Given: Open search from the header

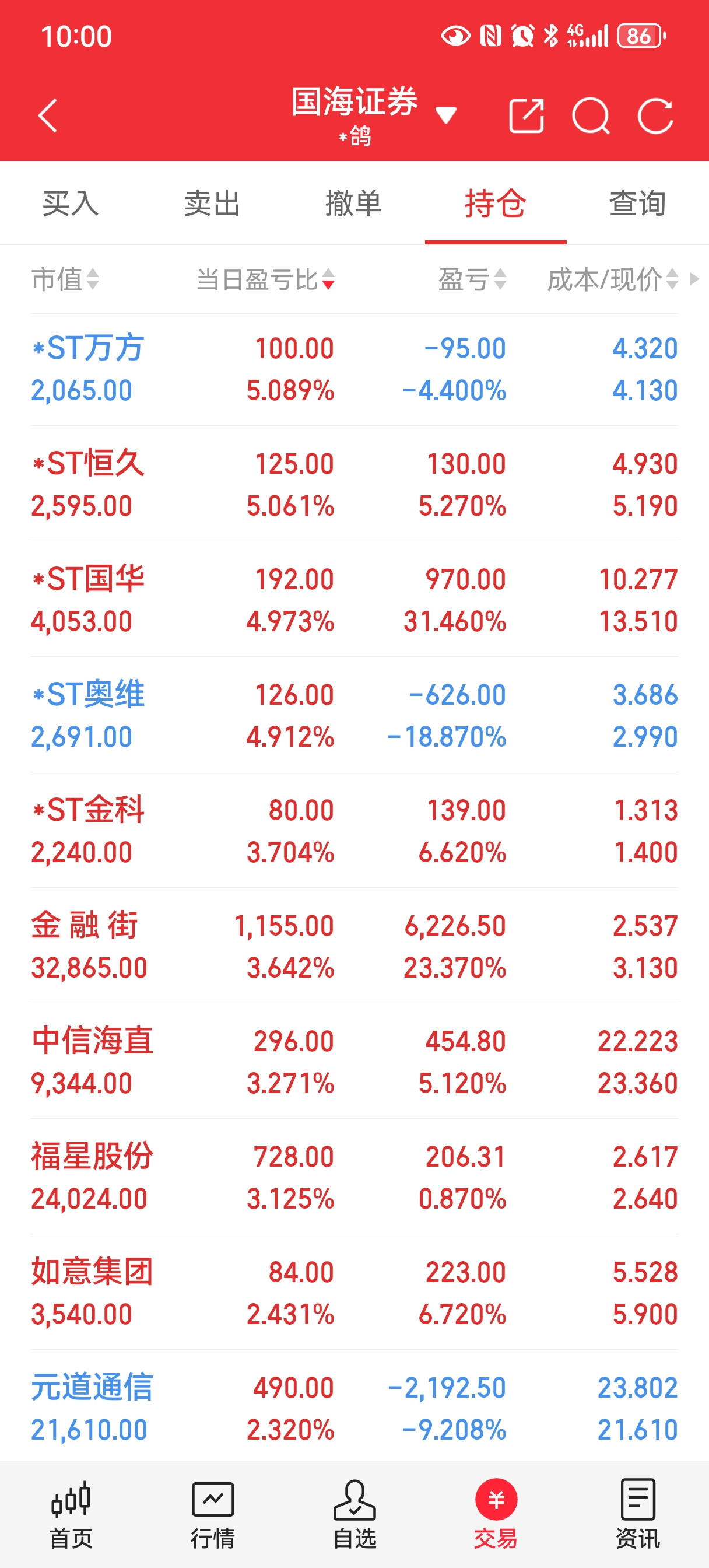Looking at the screenshot, I should (591, 116).
